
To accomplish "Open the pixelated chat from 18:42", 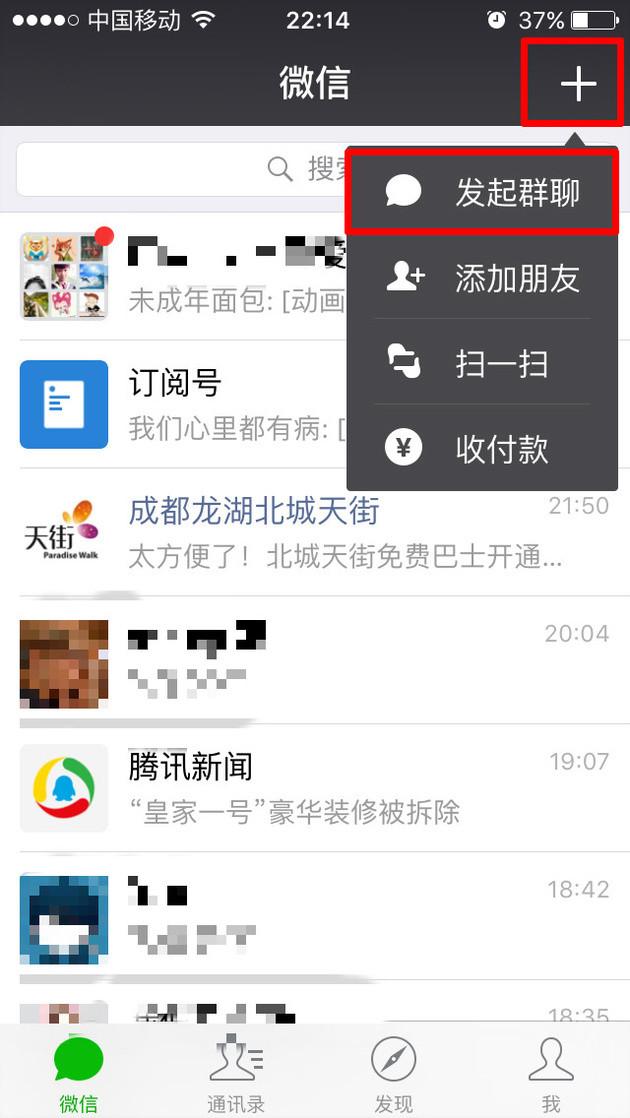I will click(x=315, y=916).
